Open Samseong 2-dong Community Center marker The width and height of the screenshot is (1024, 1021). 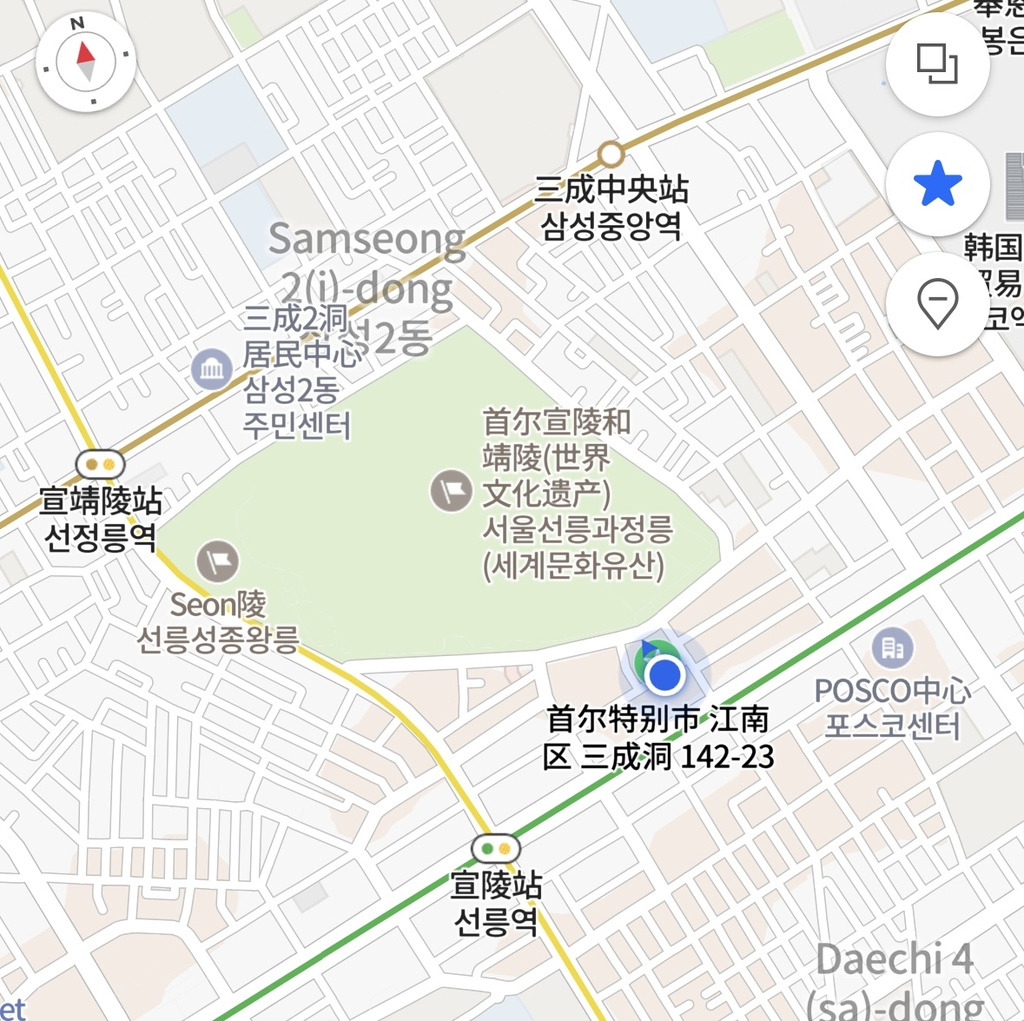[x=212, y=370]
